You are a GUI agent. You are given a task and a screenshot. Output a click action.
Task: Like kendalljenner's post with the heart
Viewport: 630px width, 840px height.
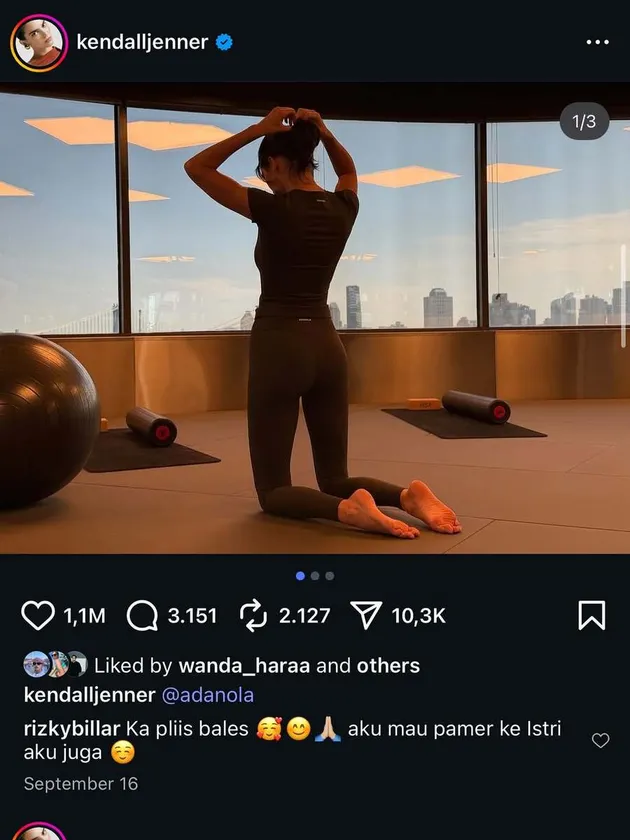tap(38, 616)
